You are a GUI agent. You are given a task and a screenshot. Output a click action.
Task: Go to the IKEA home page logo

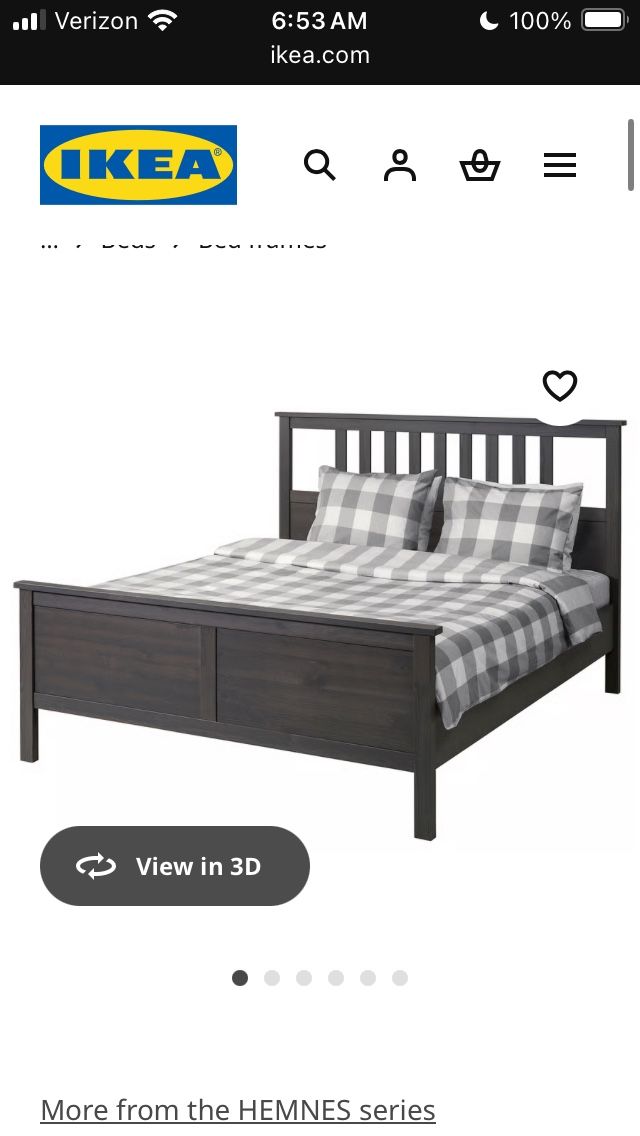(138, 165)
